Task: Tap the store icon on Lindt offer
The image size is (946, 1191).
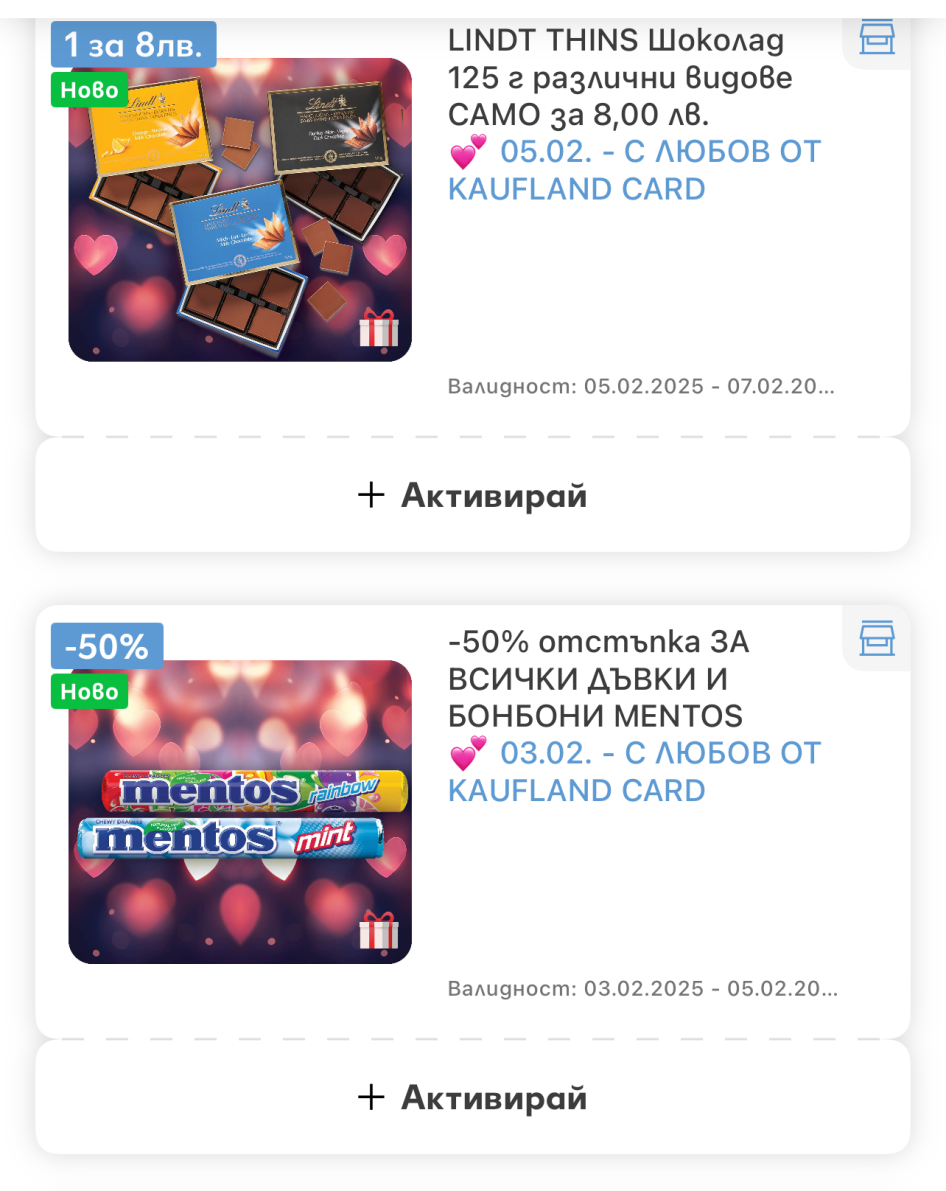Action: point(877,38)
